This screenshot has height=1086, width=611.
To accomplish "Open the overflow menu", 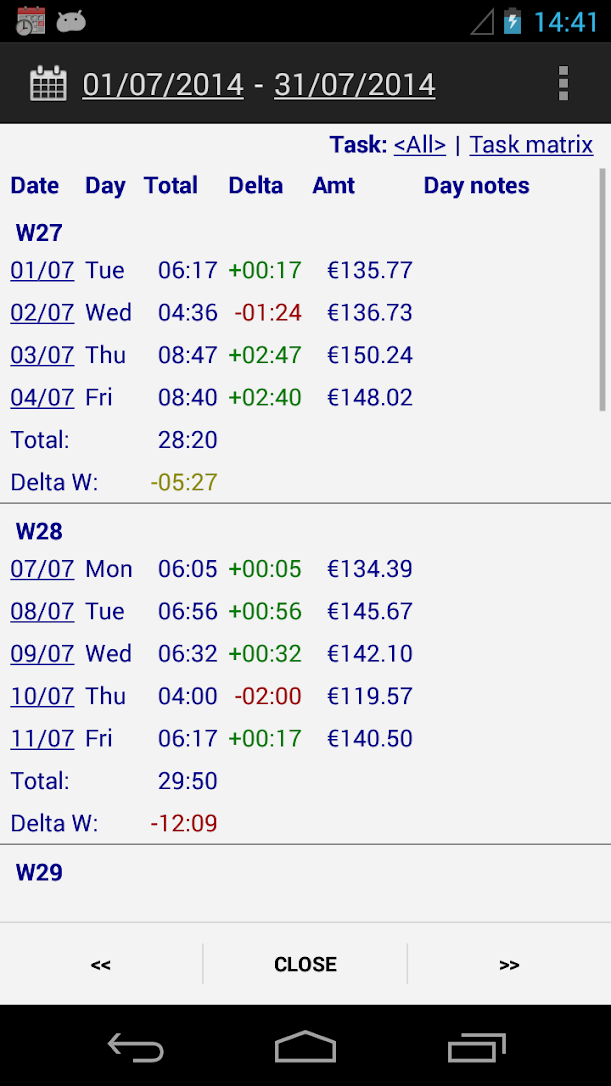I will [563, 84].
